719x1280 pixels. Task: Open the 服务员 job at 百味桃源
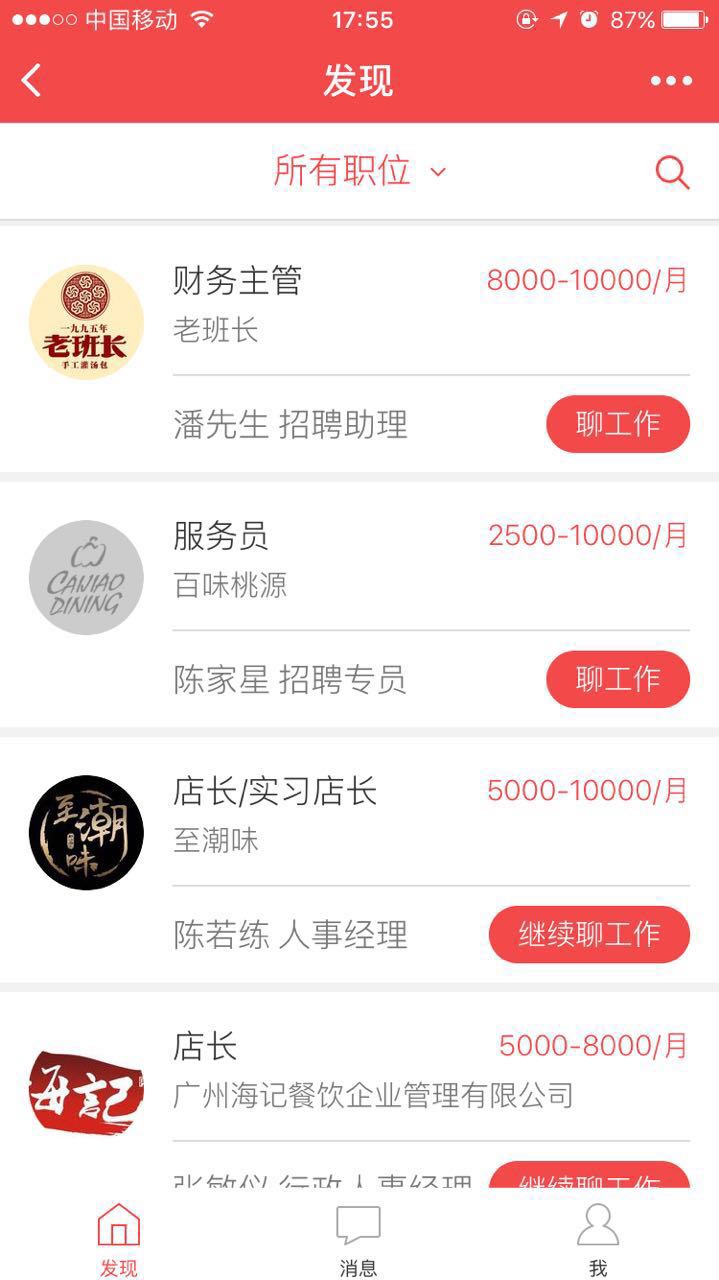(x=359, y=604)
